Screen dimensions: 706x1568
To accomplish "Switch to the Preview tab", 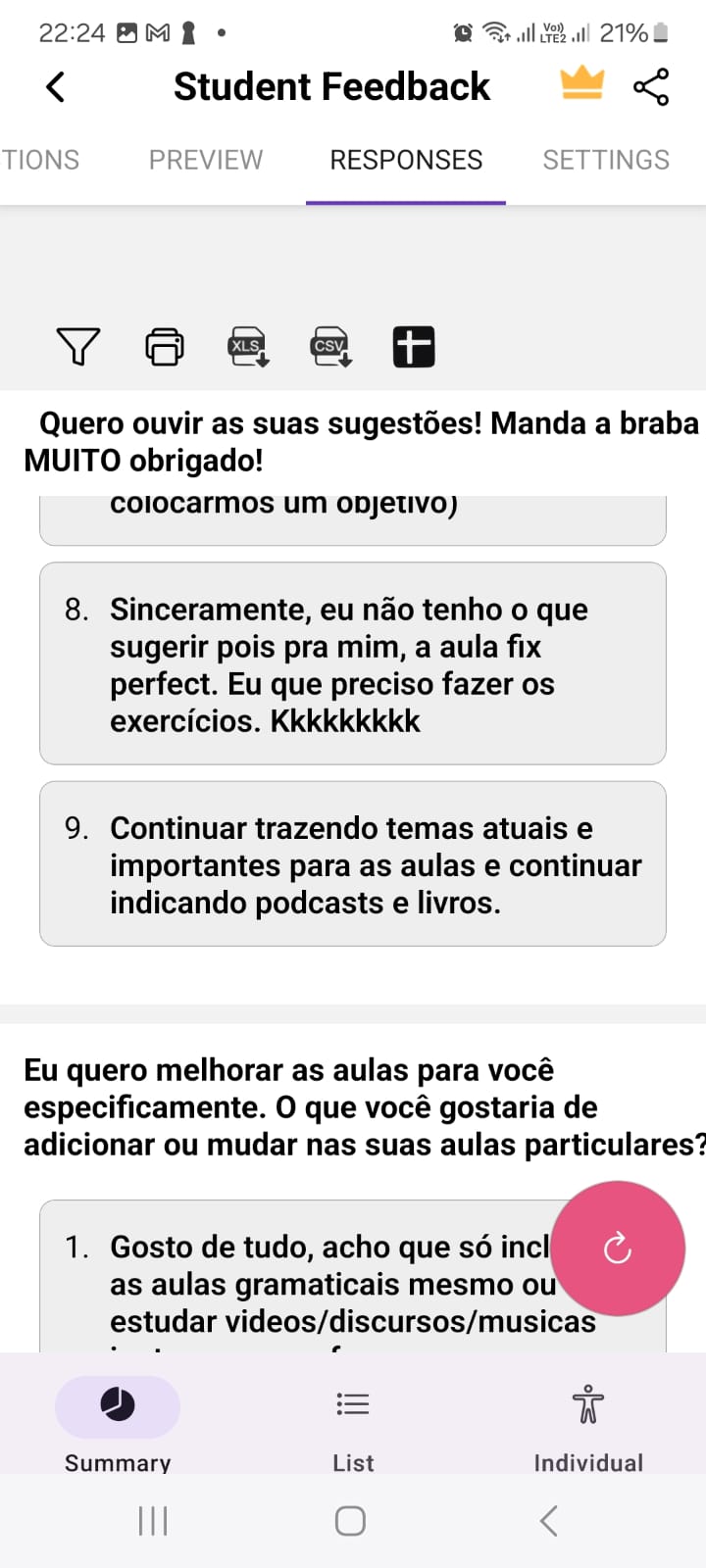I will tap(206, 160).
